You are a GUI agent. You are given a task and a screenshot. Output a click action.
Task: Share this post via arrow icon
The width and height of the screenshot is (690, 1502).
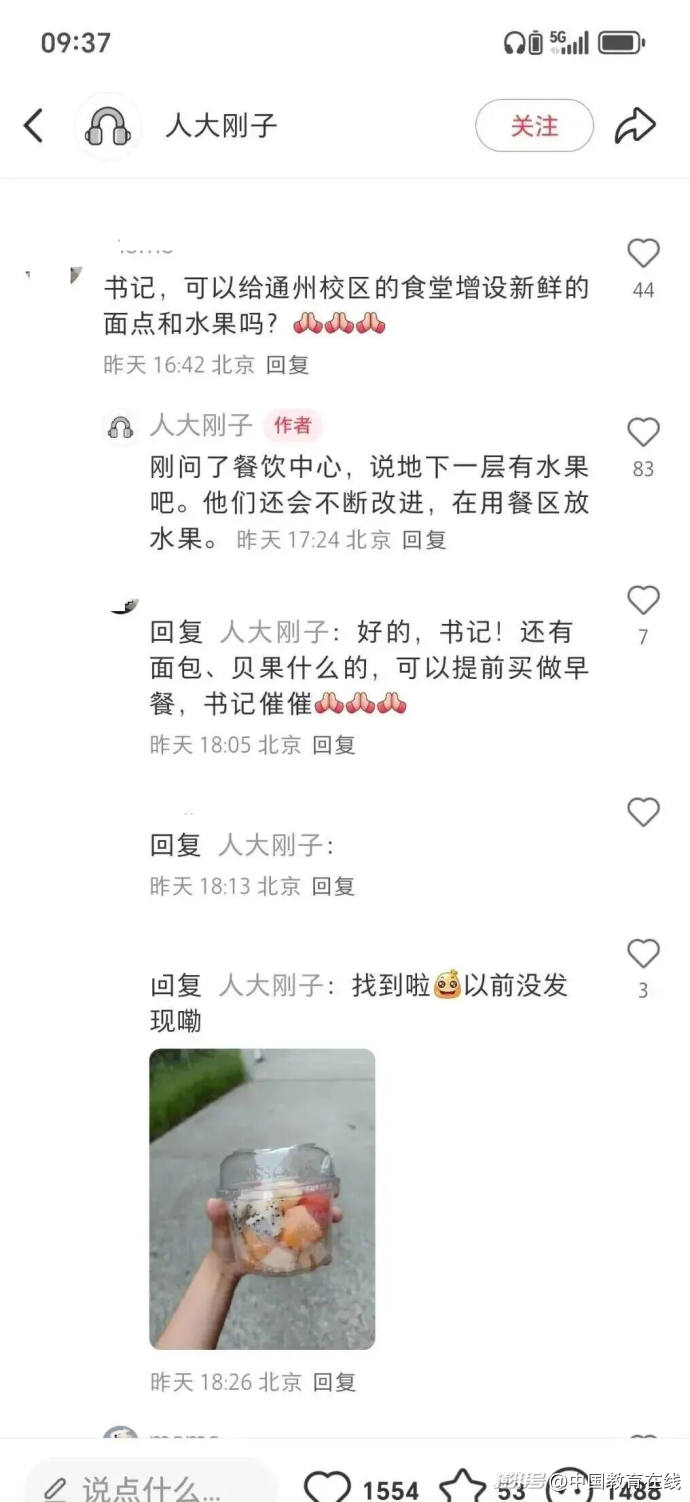pos(635,126)
